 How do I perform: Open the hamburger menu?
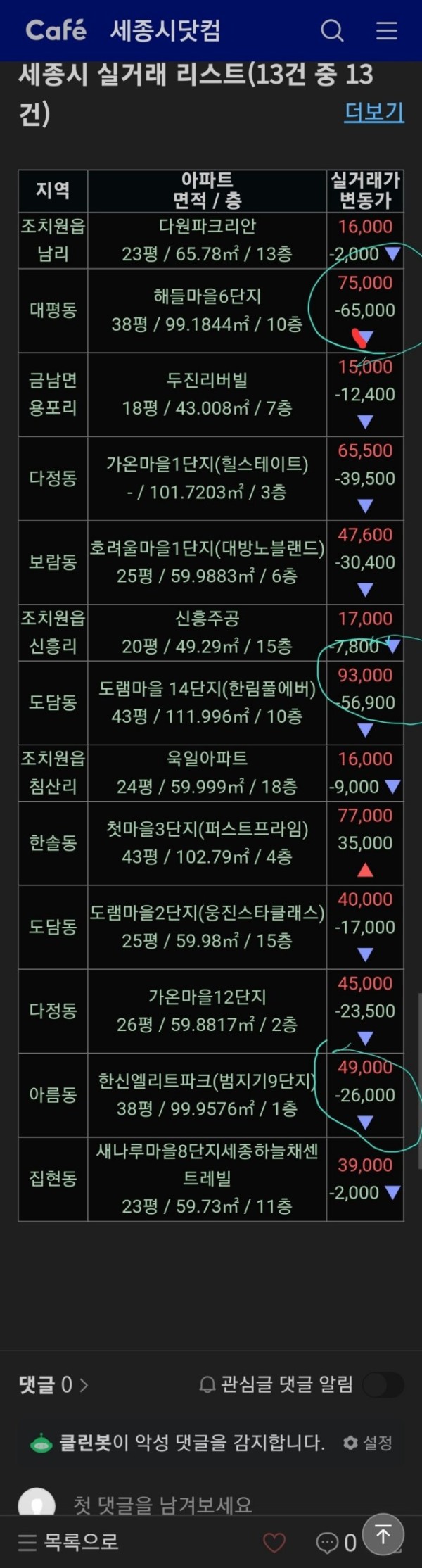[x=386, y=30]
